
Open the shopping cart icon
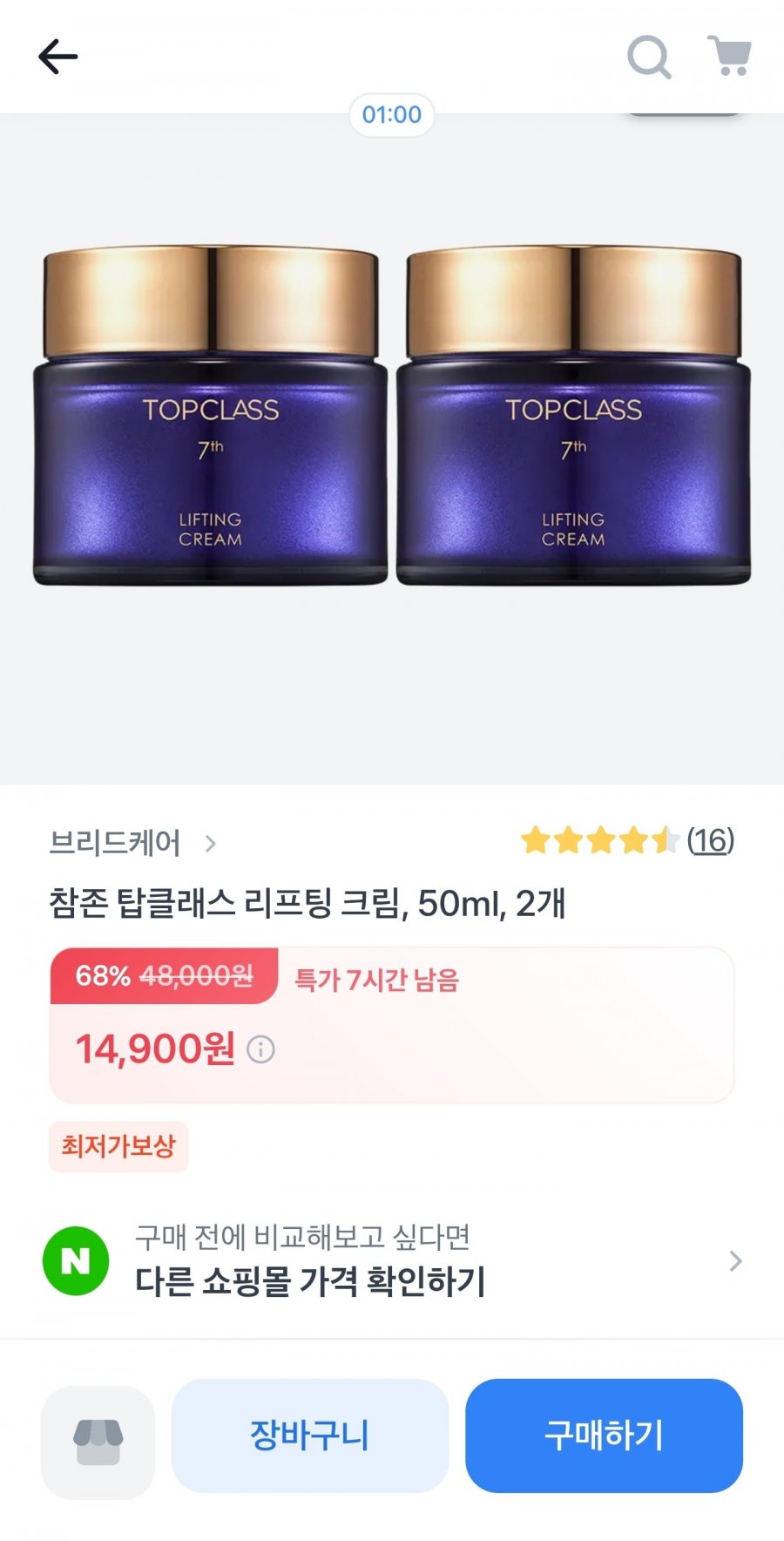click(729, 56)
